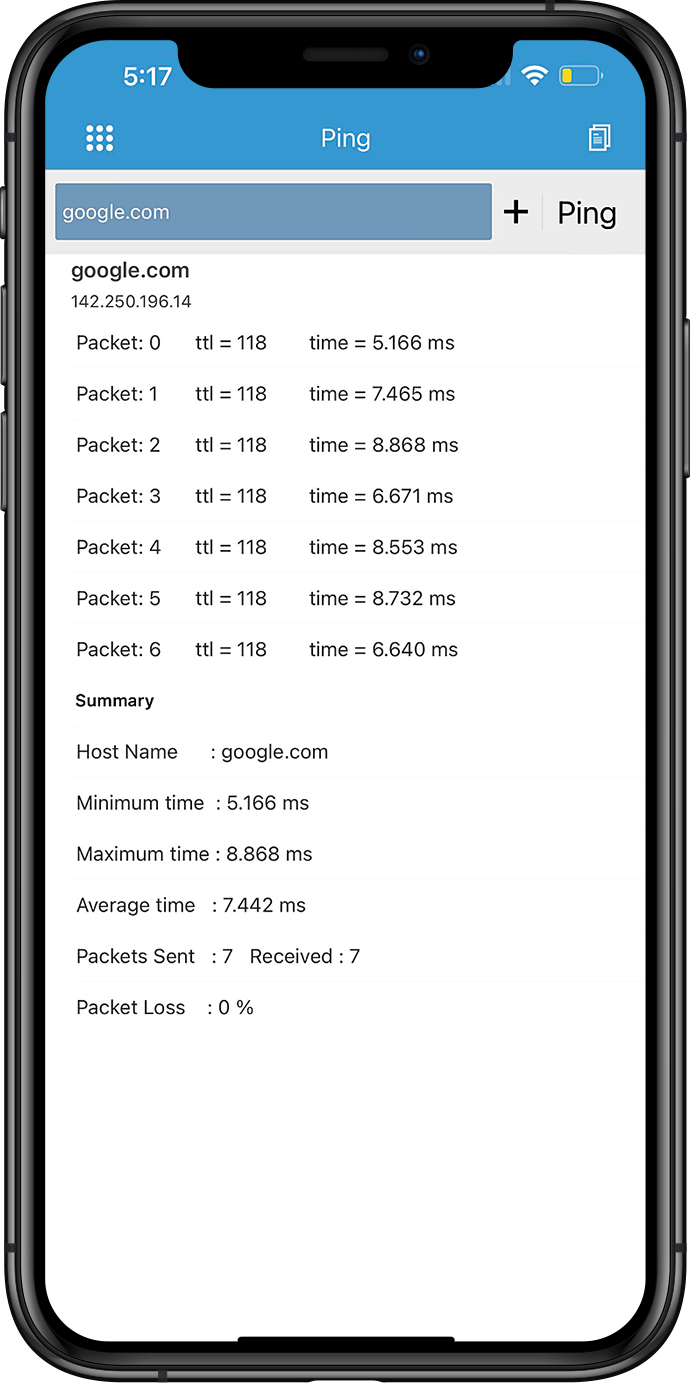Screen dimensions: 690x1383
Task: Open the grid menu icon
Action: tap(100, 138)
